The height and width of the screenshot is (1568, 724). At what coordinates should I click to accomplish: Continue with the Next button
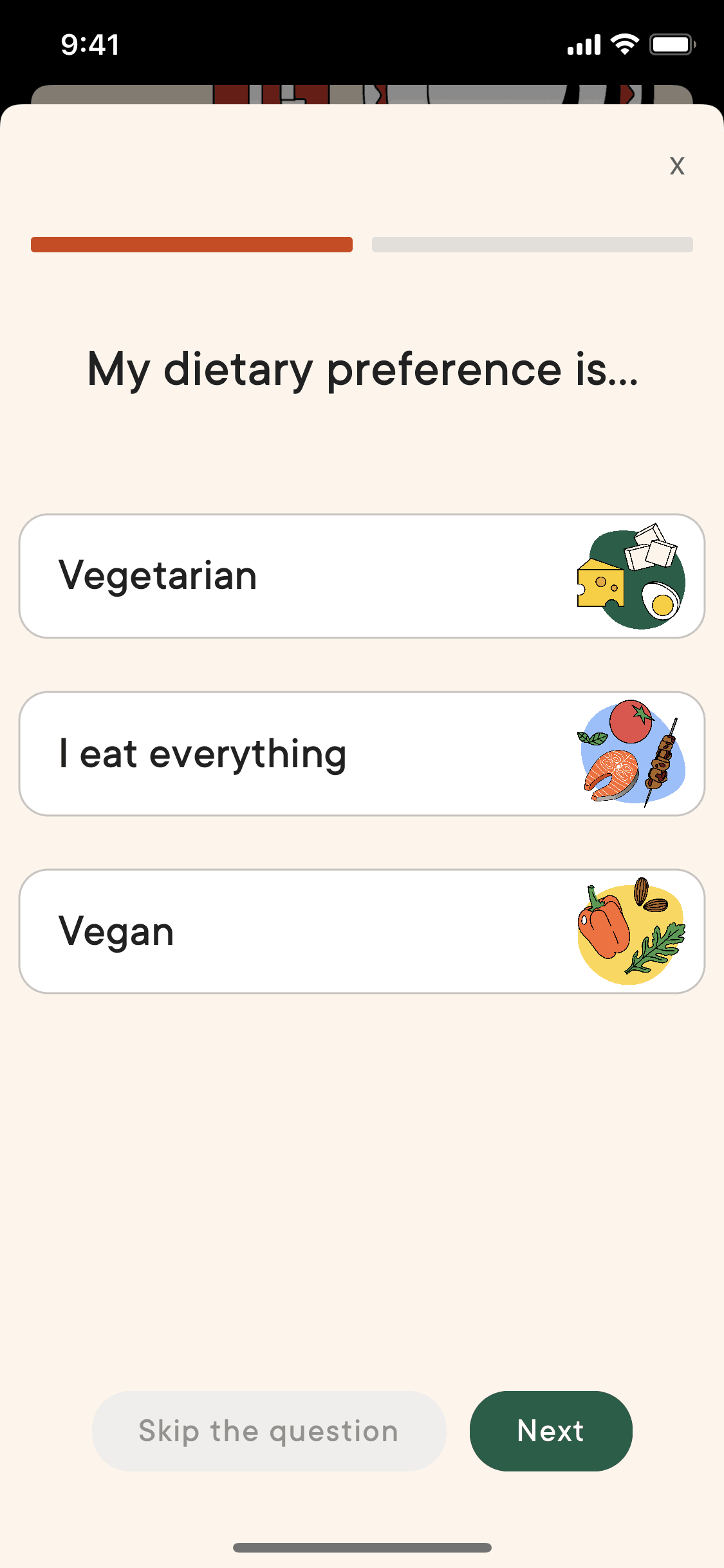(551, 1431)
